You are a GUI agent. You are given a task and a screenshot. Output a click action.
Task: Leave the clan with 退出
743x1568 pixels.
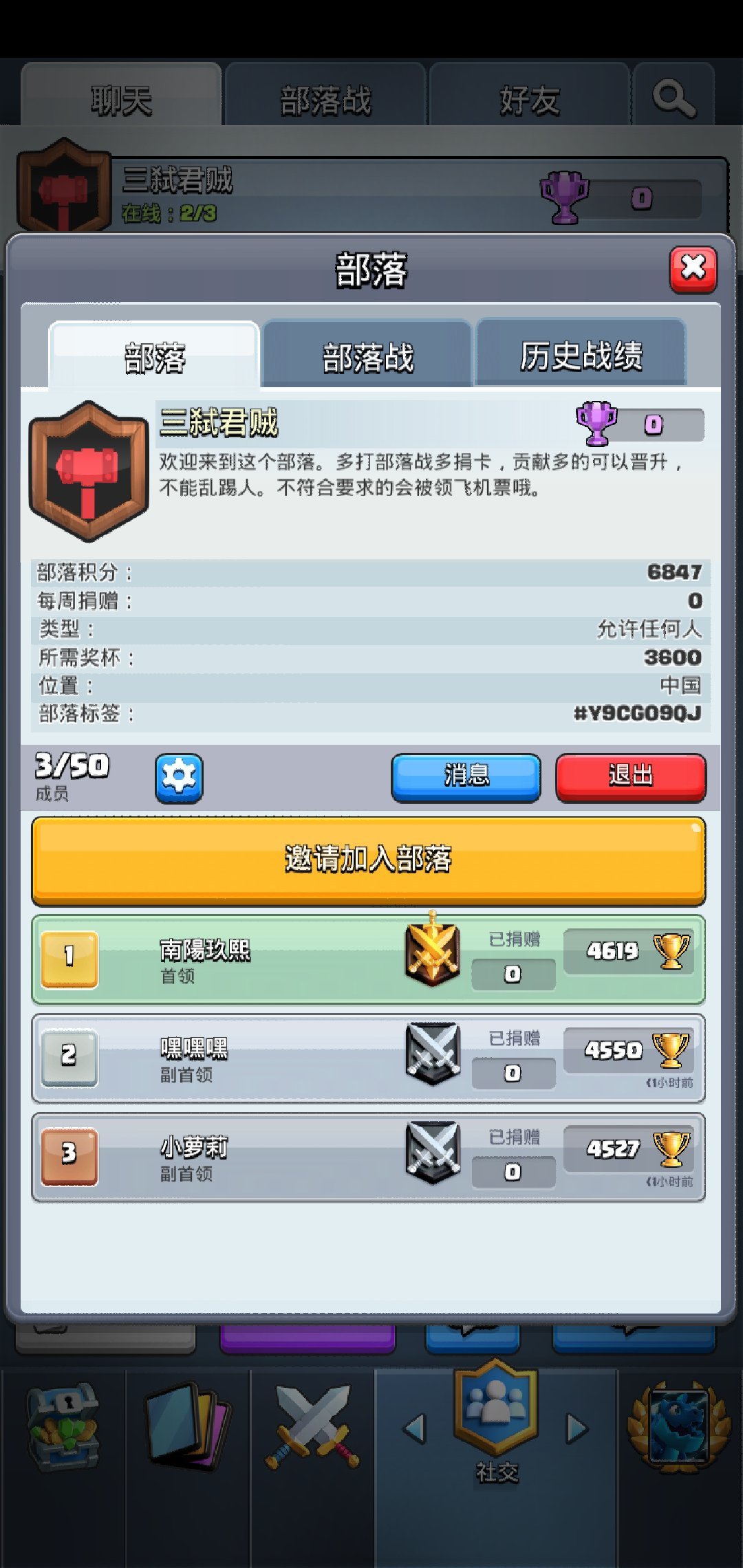(630, 777)
